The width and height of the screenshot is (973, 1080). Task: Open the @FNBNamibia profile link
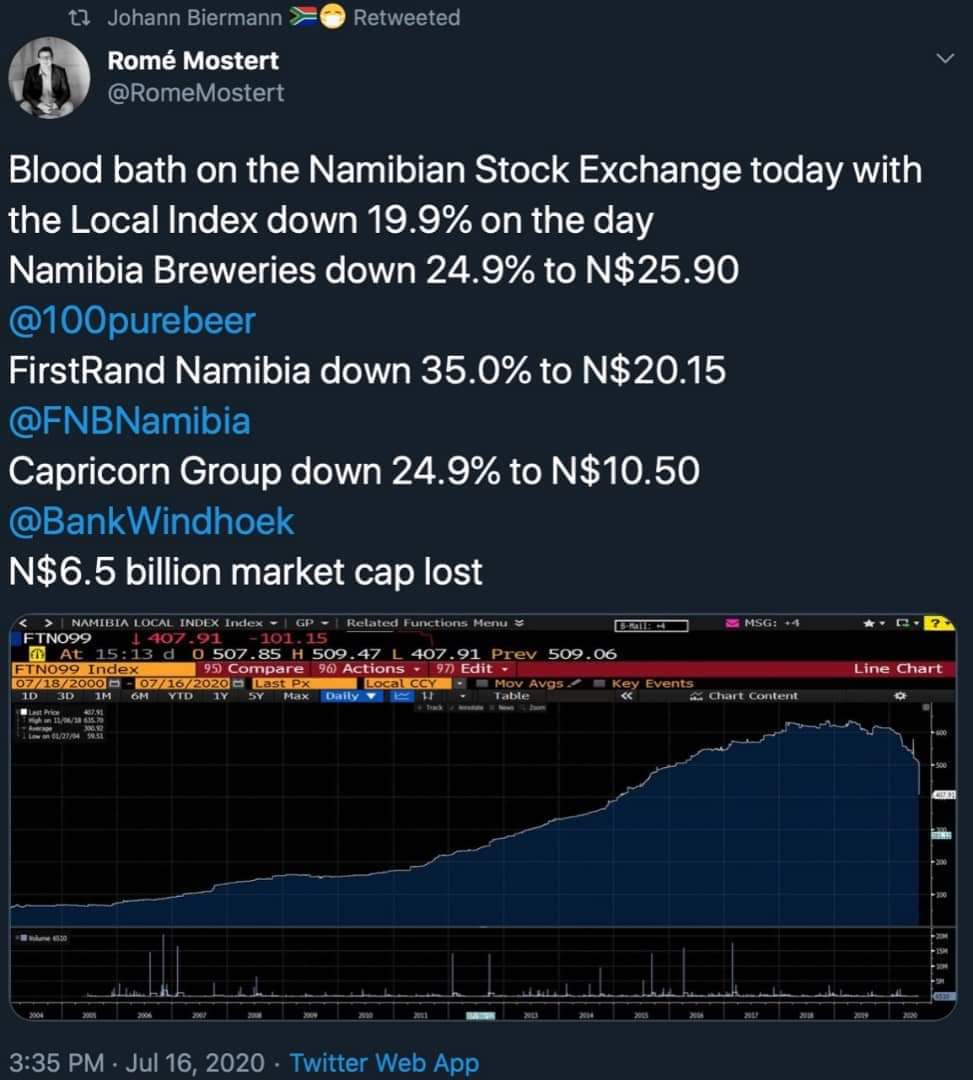(x=126, y=421)
